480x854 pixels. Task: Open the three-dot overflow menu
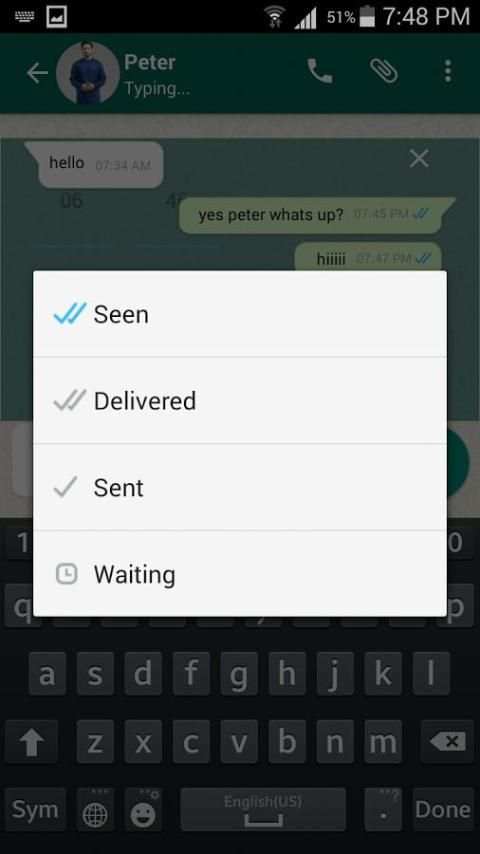(447, 71)
